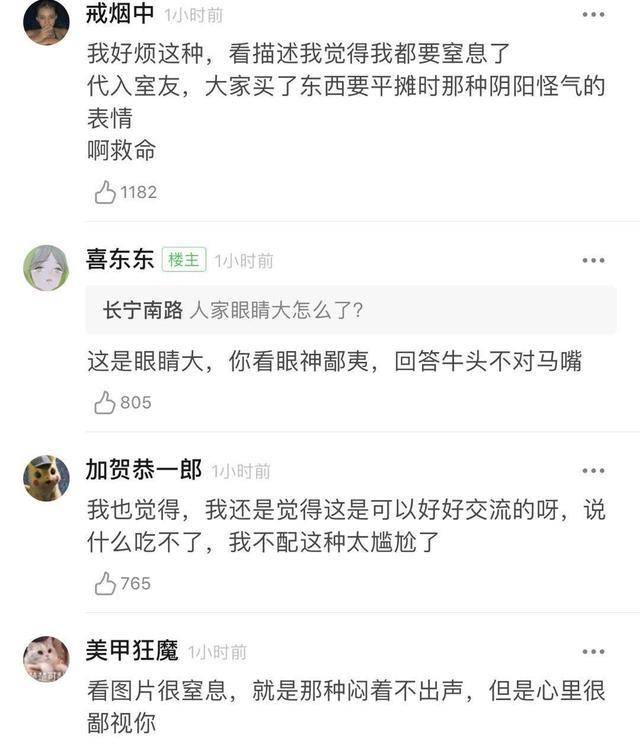Viewport: 640px width, 747px height.
Task: Open more options on 喜东东's comment
Action: [593, 260]
